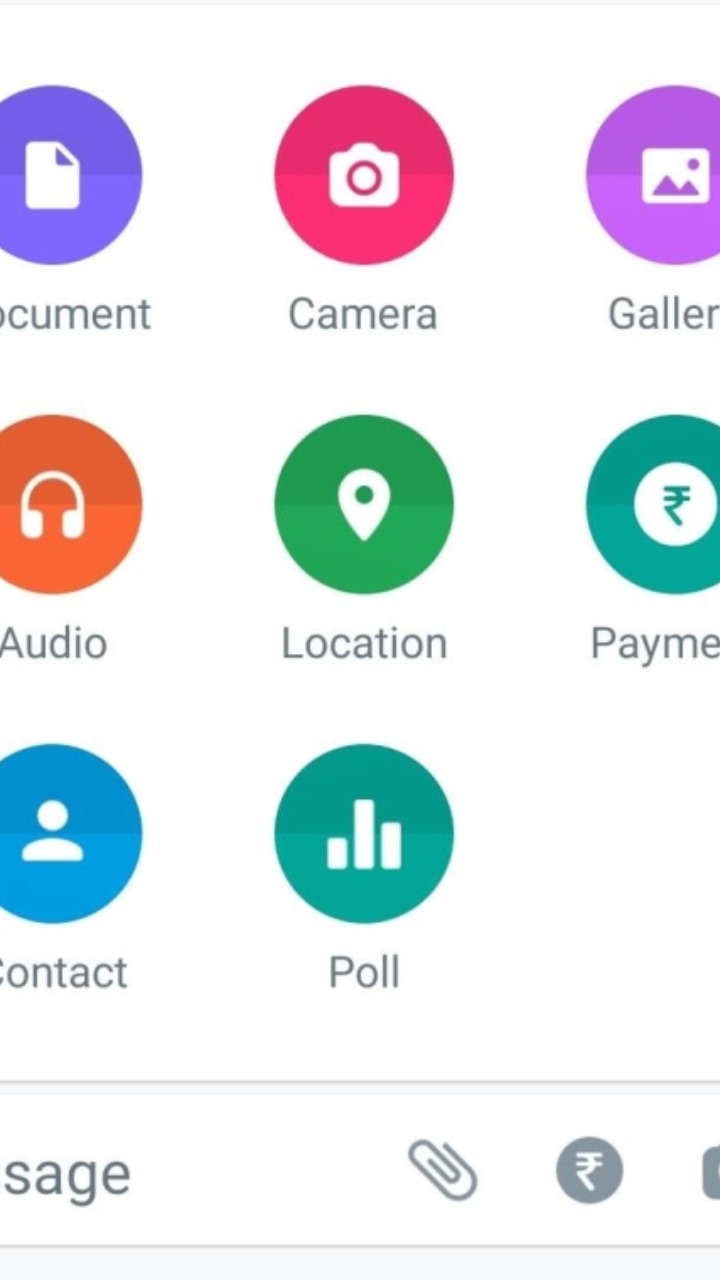Choose Gallery to attach media
Viewport: 720px width, 1280px height.
point(660,176)
